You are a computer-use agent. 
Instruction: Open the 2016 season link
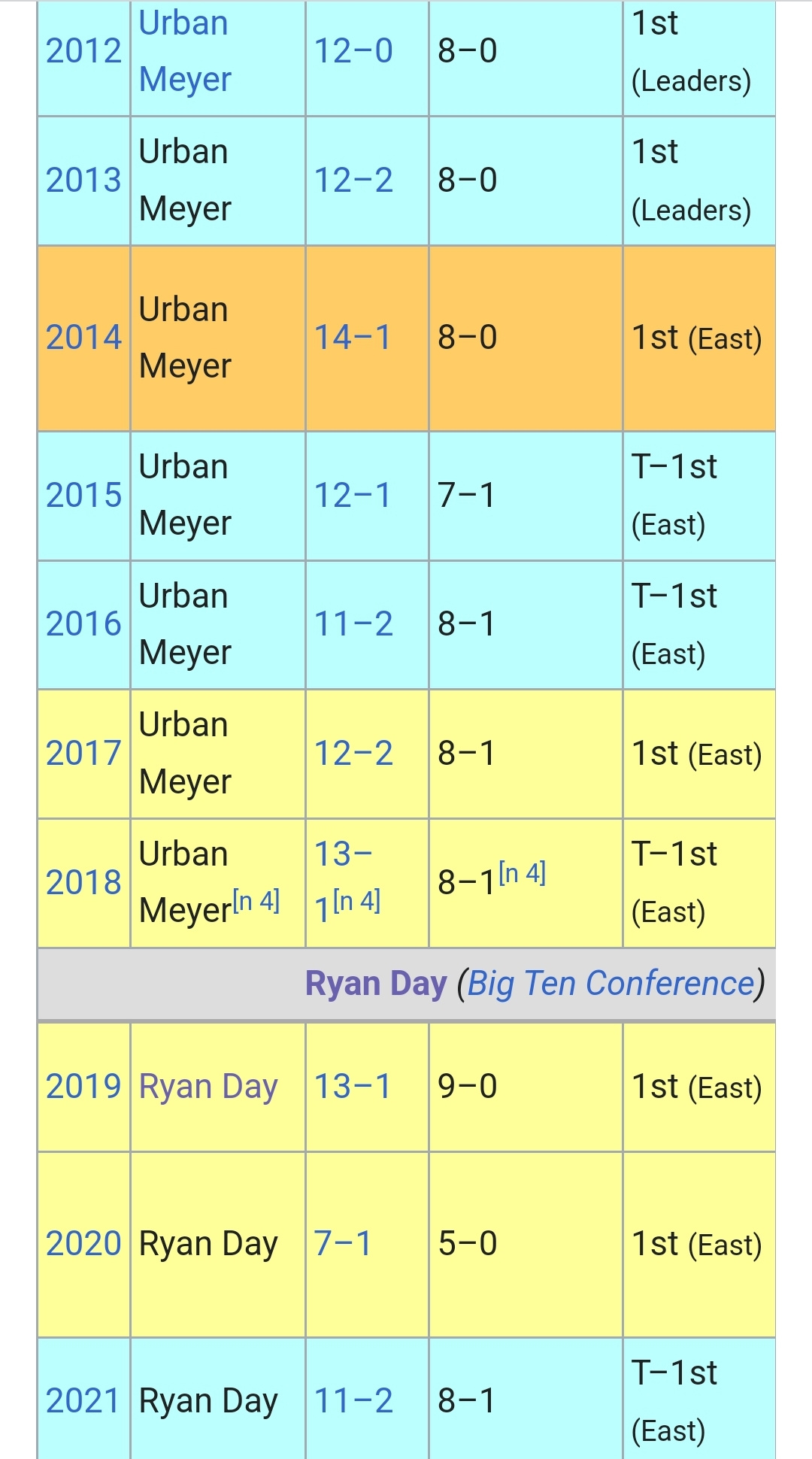click(x=83, y=624)
